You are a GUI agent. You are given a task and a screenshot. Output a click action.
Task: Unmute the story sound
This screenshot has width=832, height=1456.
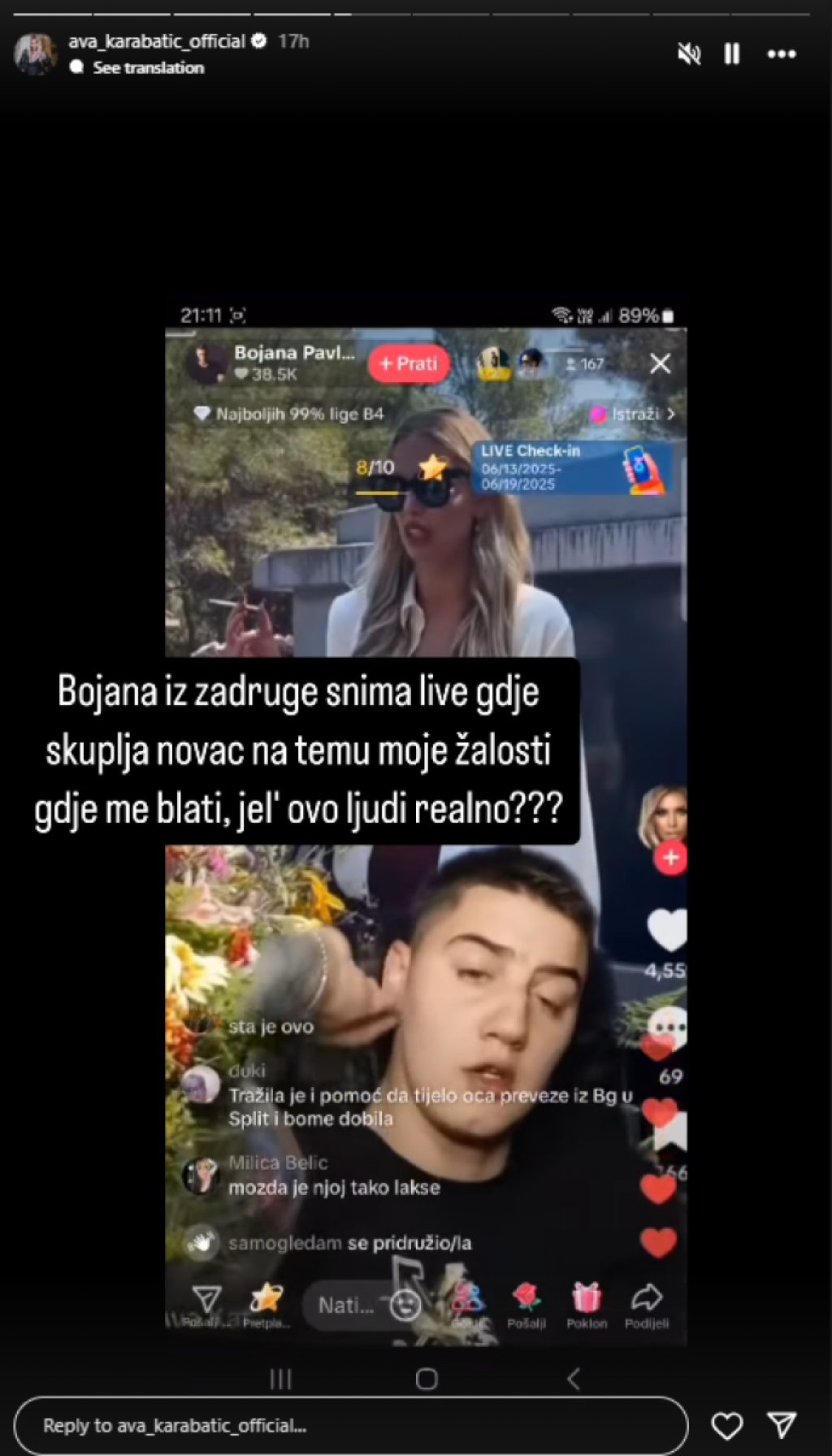coord(689,54)
